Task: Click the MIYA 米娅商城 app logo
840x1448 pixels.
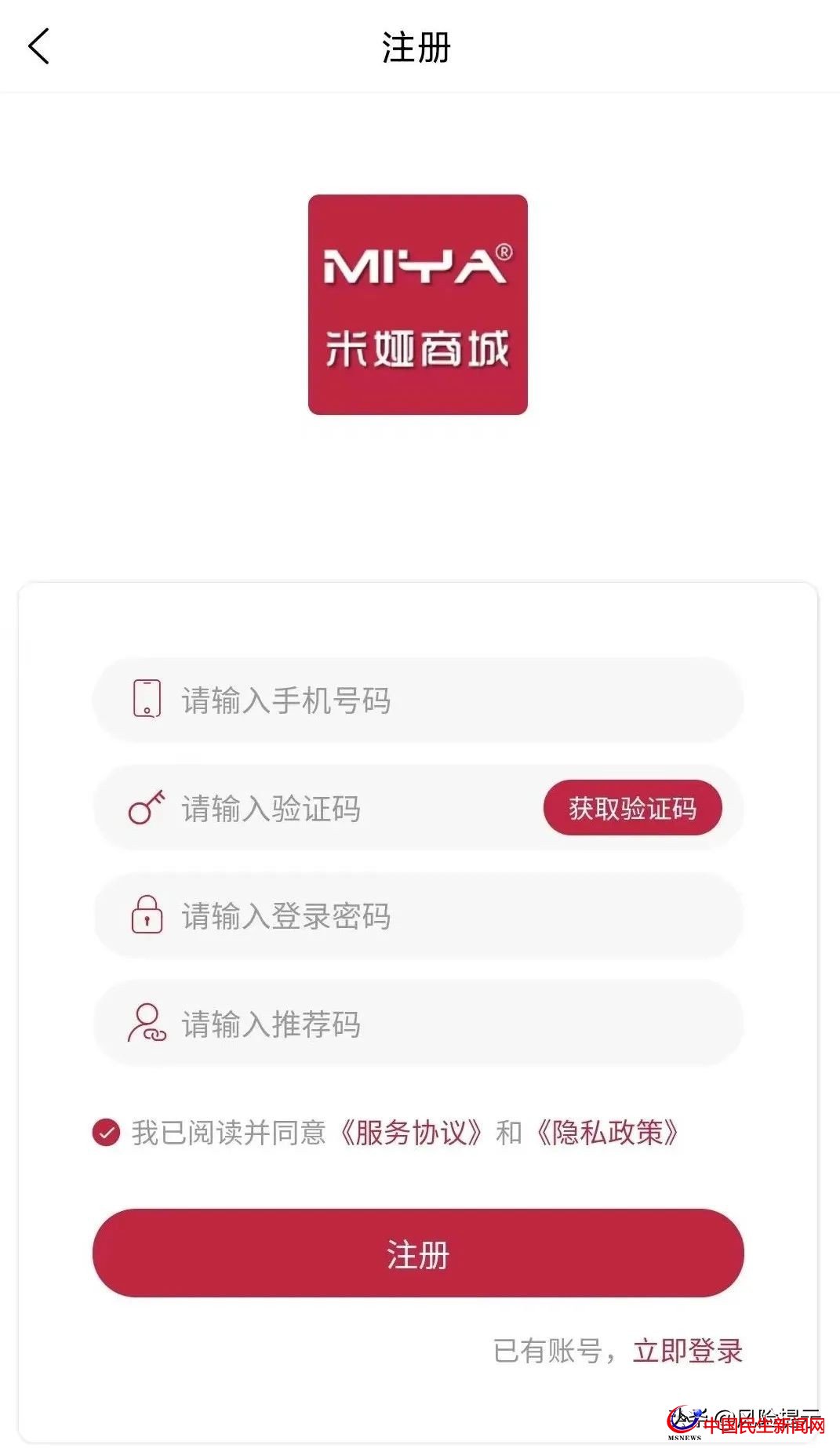Action: pyautogui.click(x=419, y=305)
